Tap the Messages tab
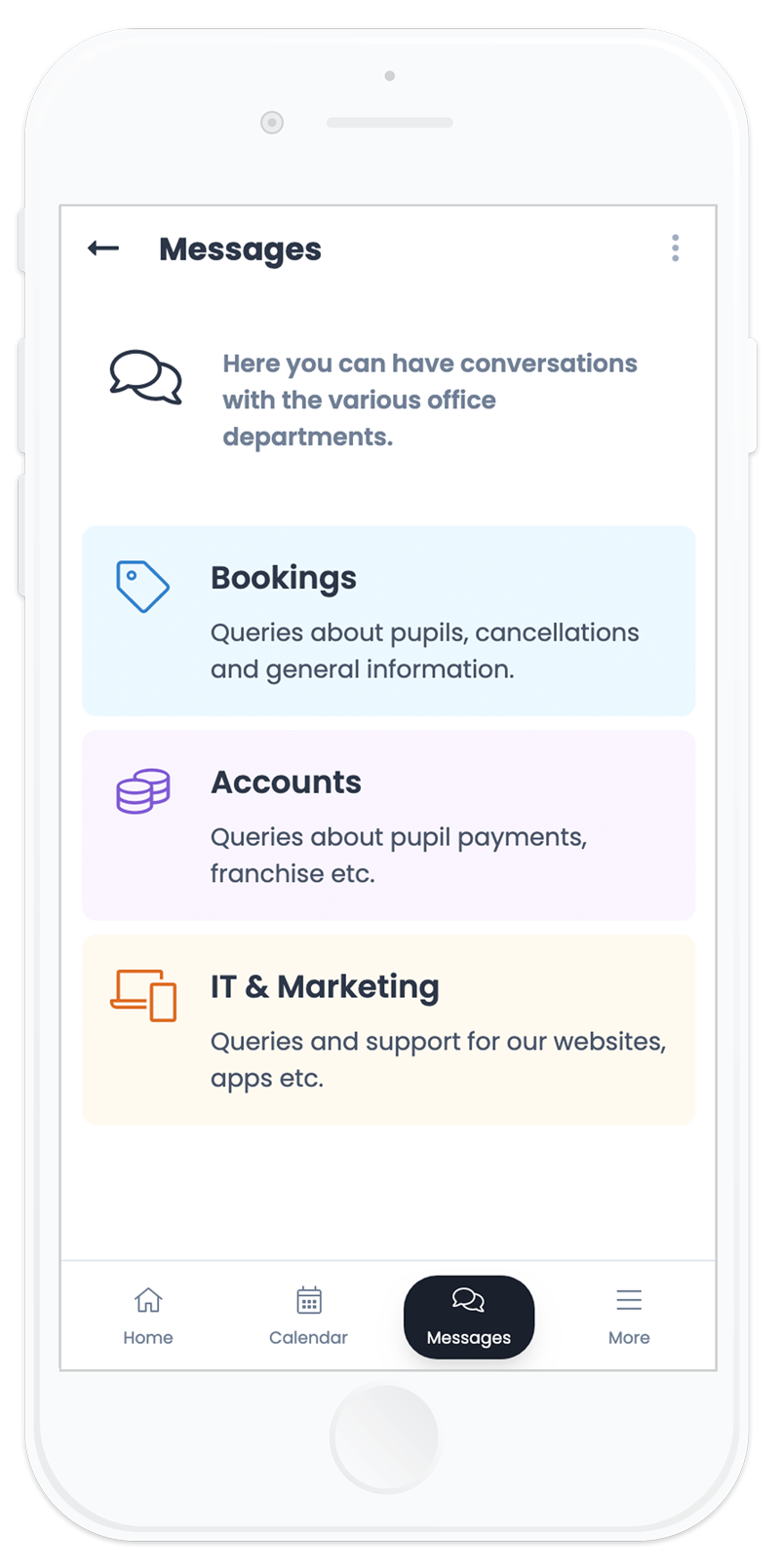 [x=469, y=1317]
